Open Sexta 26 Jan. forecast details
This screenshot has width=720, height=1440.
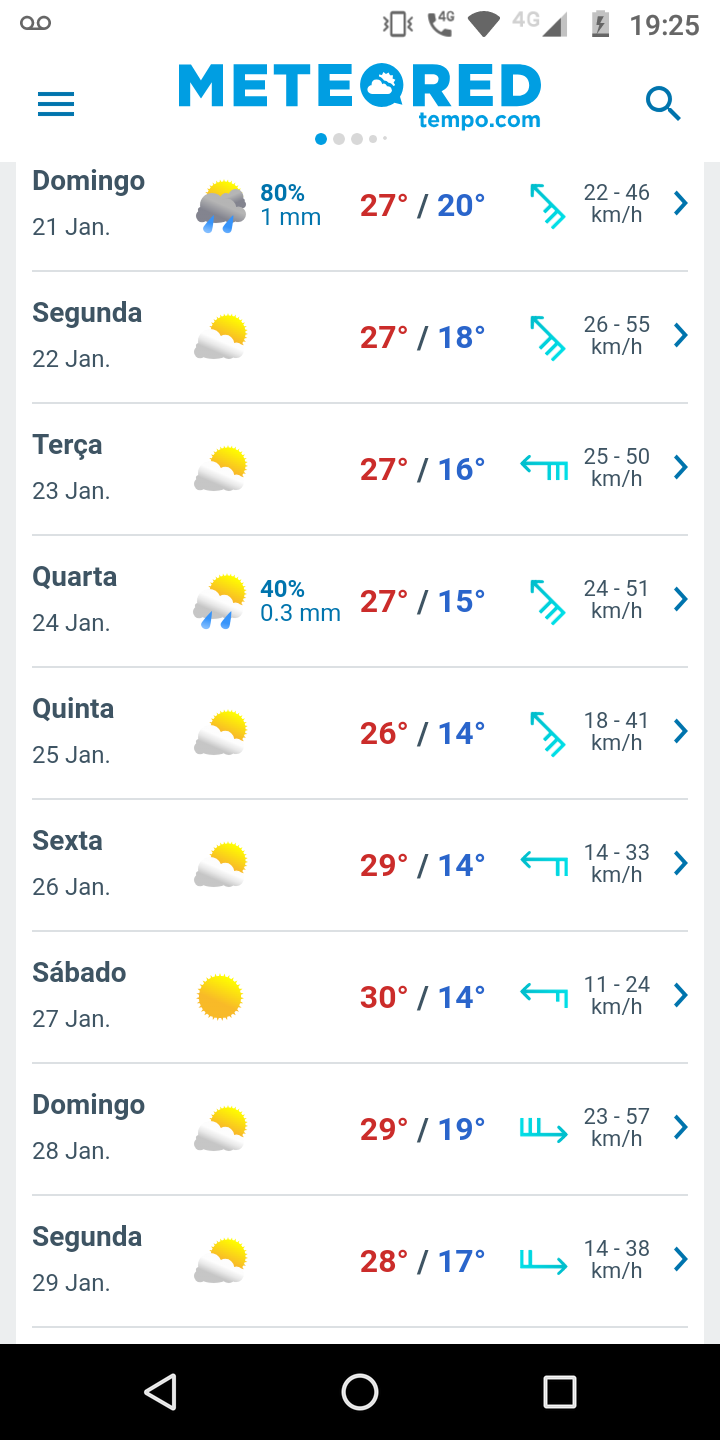(x=360, y=865)
